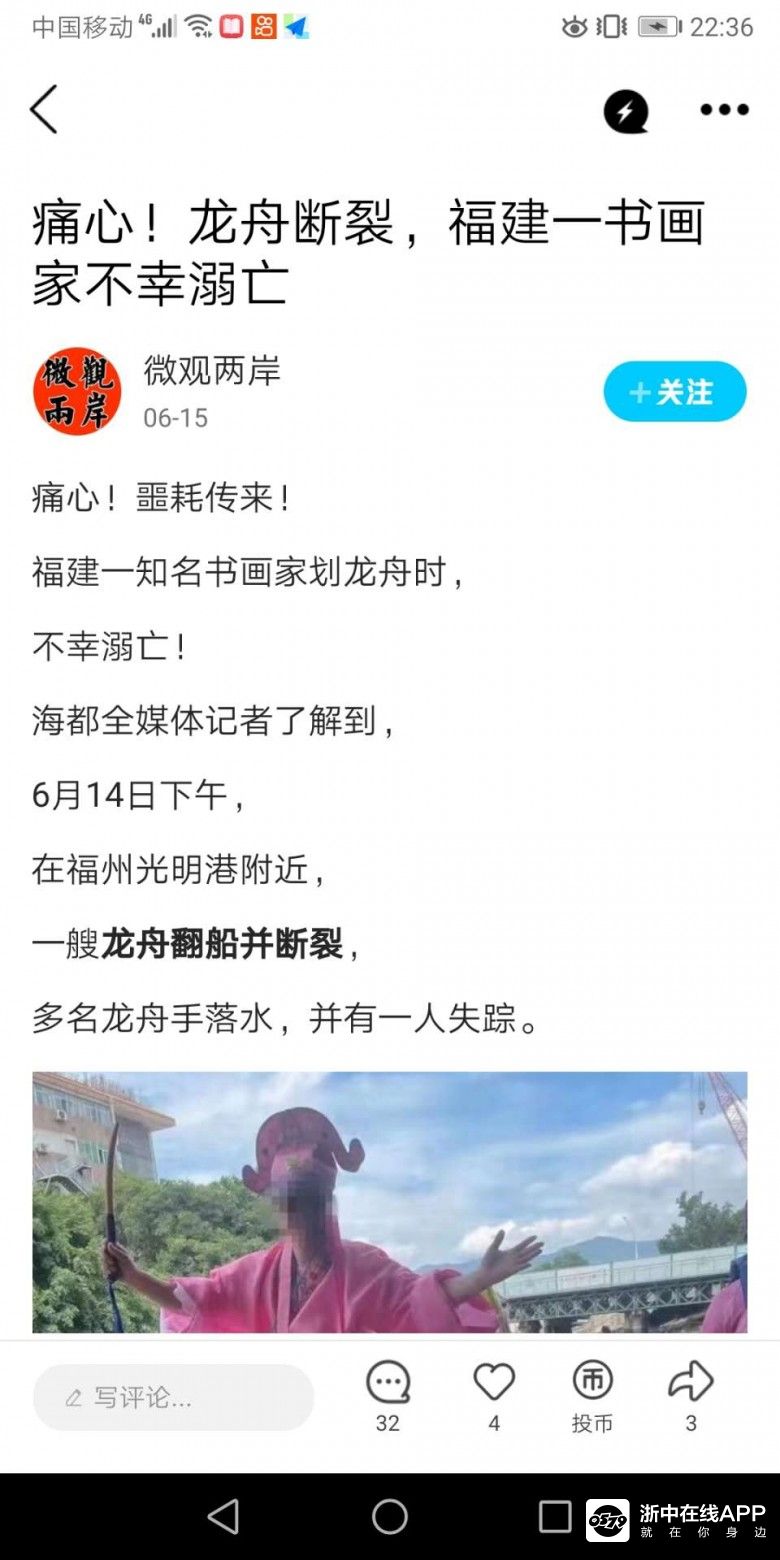Open the 微观两岸 author avatar

[x=77, y=391]
